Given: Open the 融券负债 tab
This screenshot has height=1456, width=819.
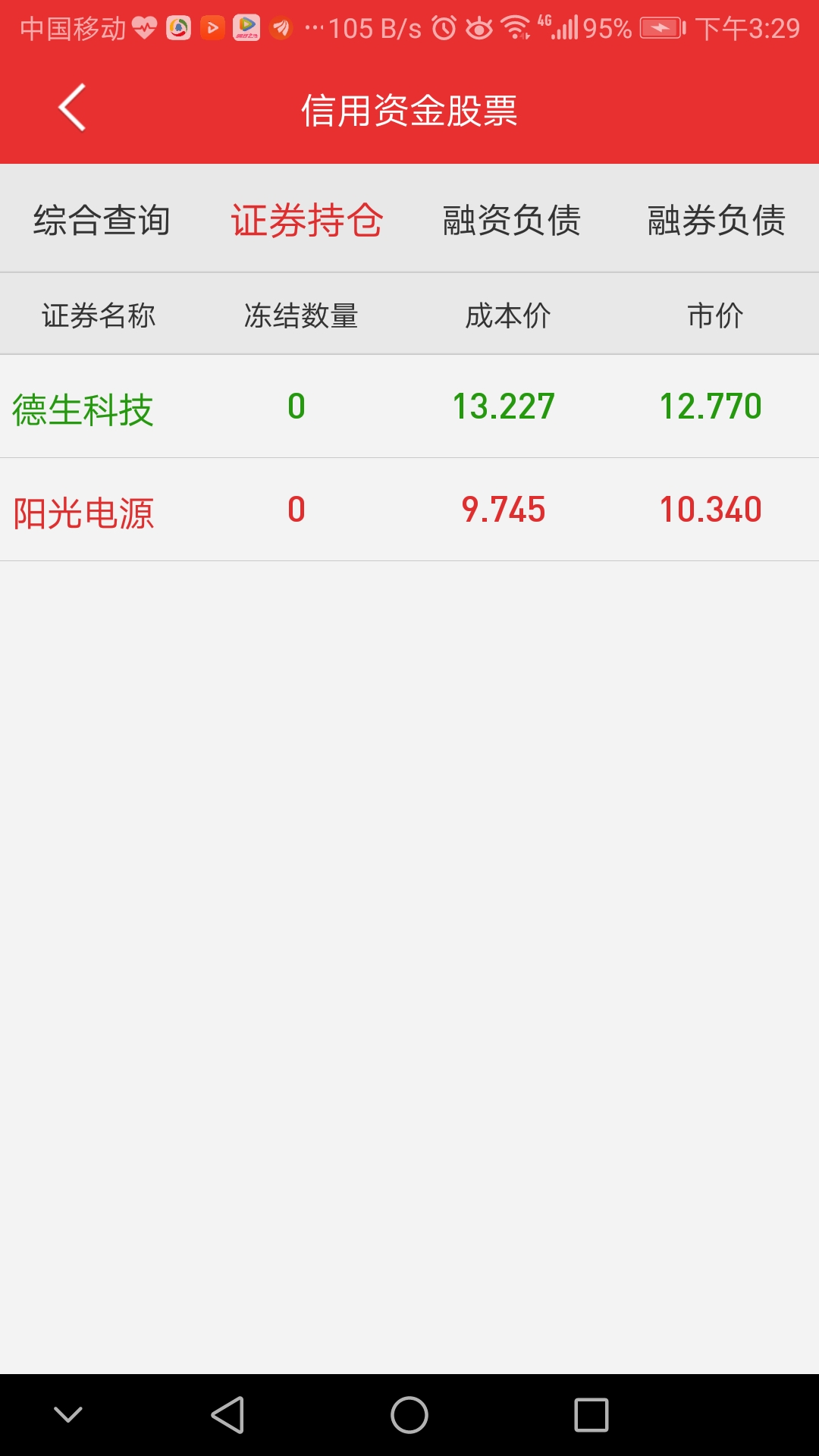Looking at the screenshot, I should [x=717, y=221].
